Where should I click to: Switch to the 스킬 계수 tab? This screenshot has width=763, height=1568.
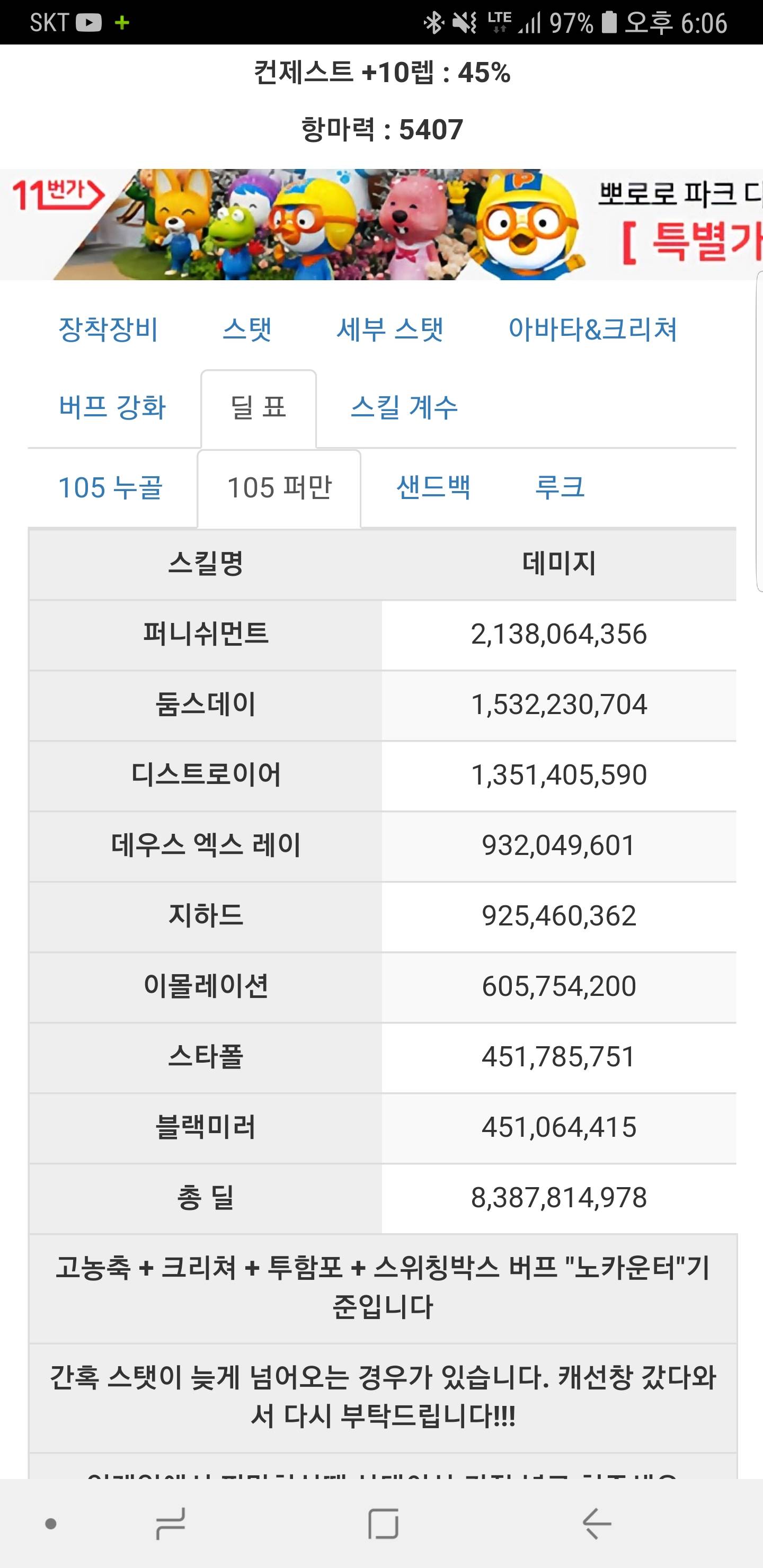point(404,407)
